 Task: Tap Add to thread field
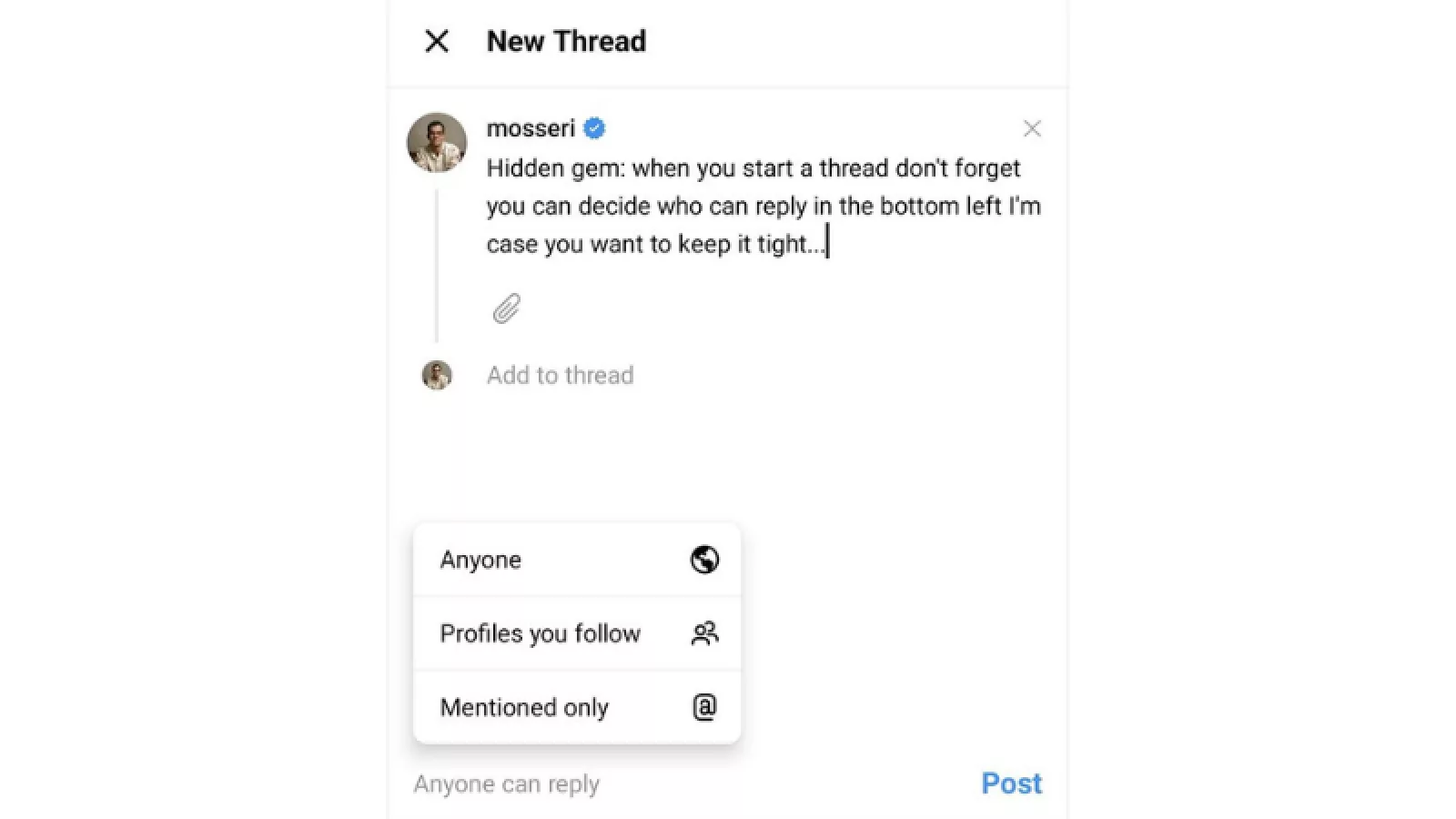tap(560, 375)
